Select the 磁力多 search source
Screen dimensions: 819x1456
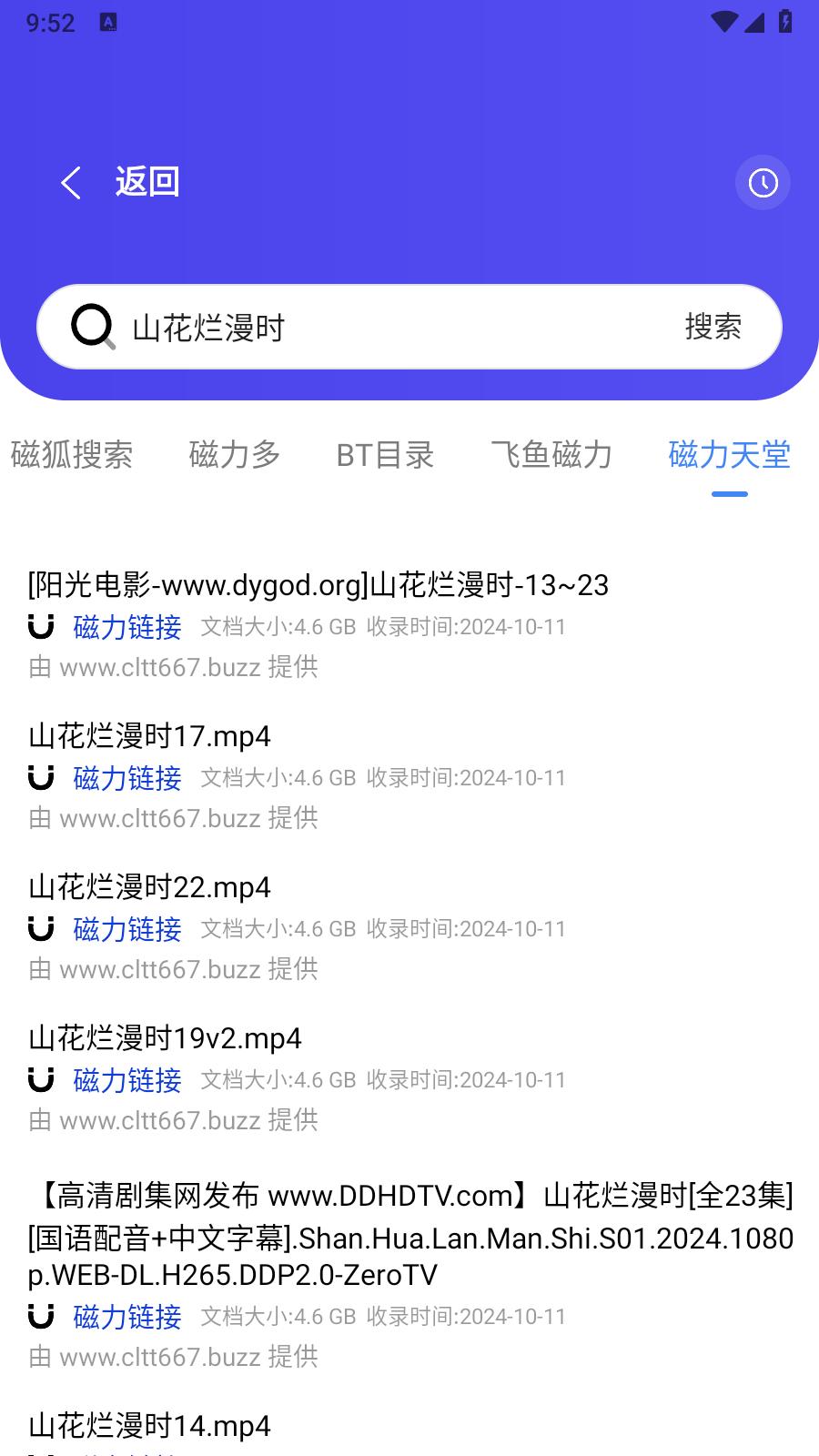tap(235, 455)
